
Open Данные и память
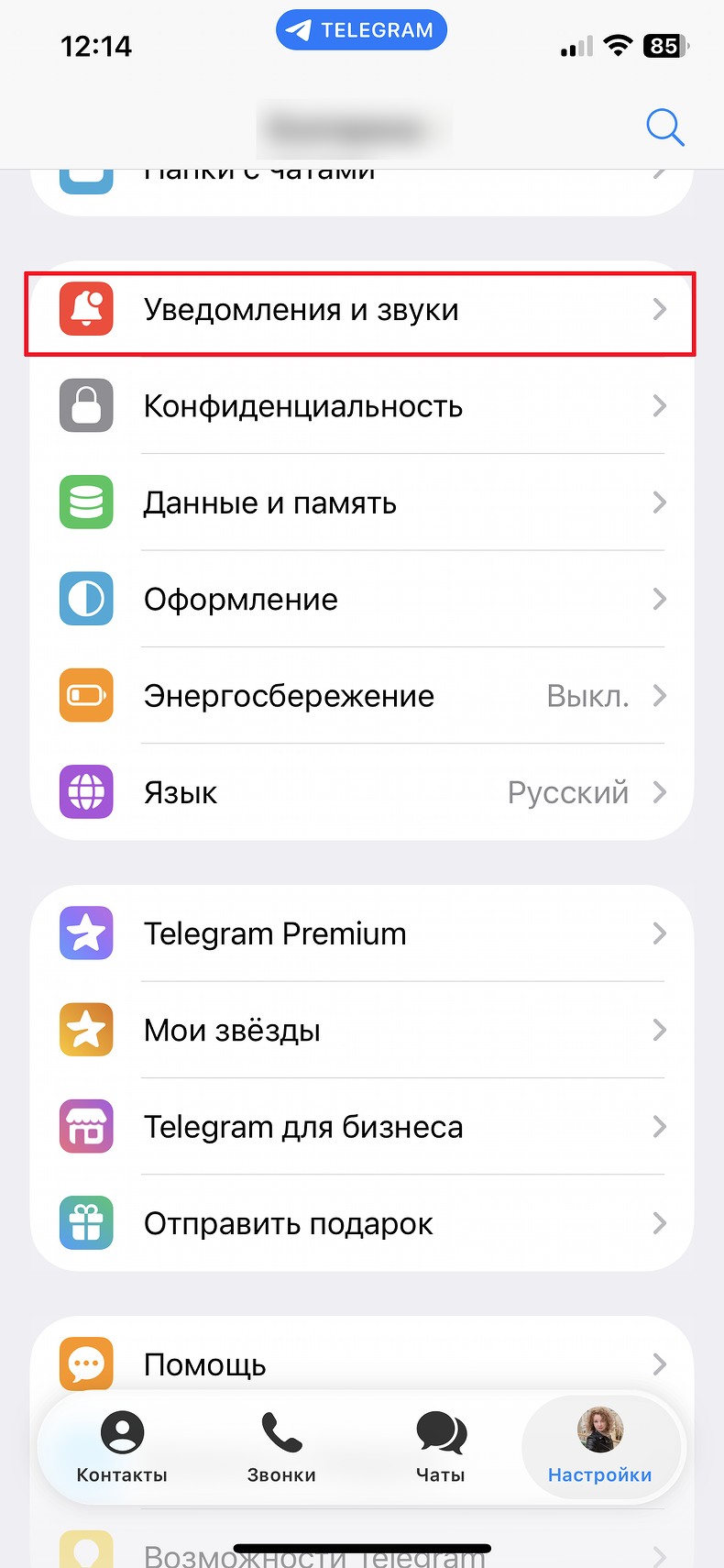click(x=361, y=503)
